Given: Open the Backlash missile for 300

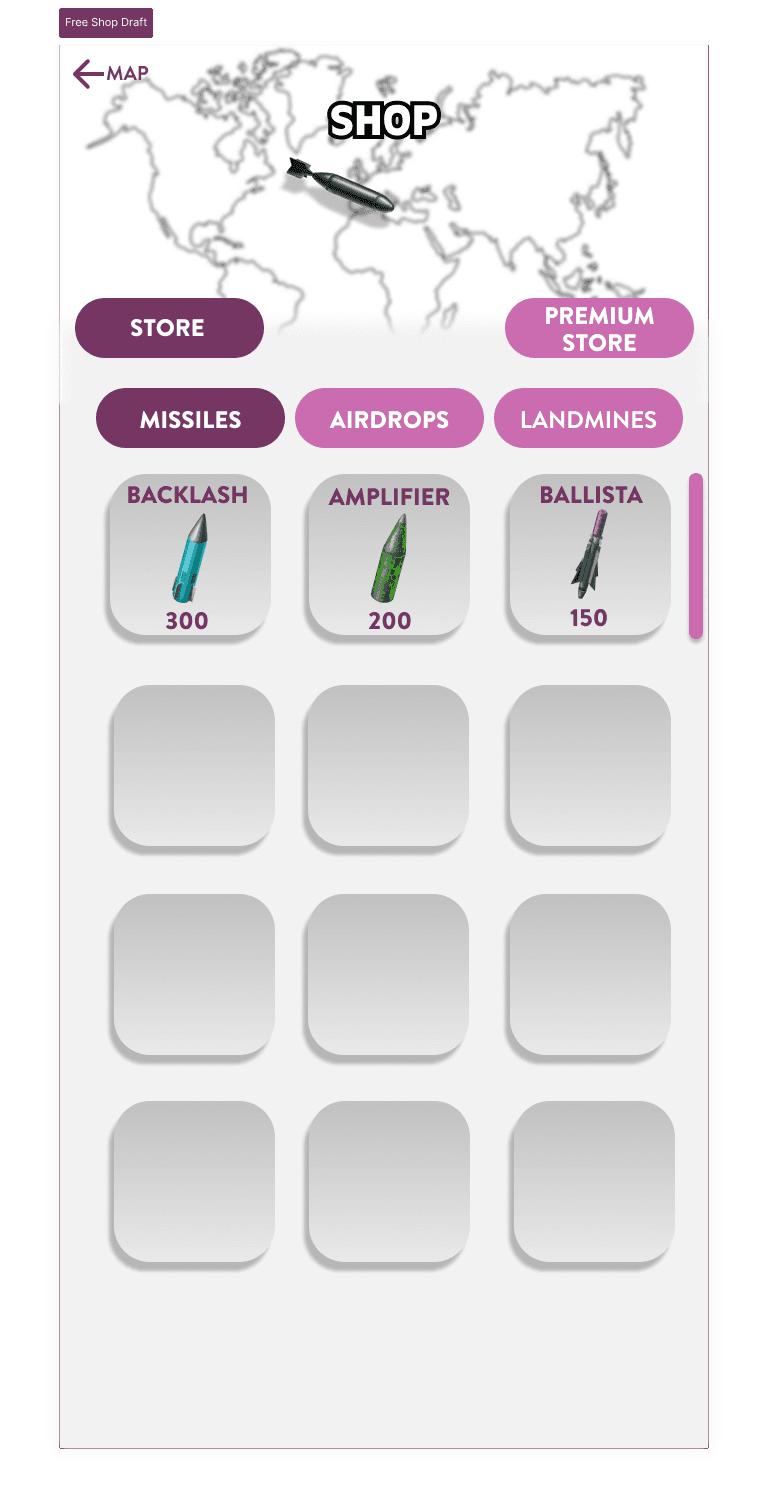Looking at the screenshot, I should (189, 556).
